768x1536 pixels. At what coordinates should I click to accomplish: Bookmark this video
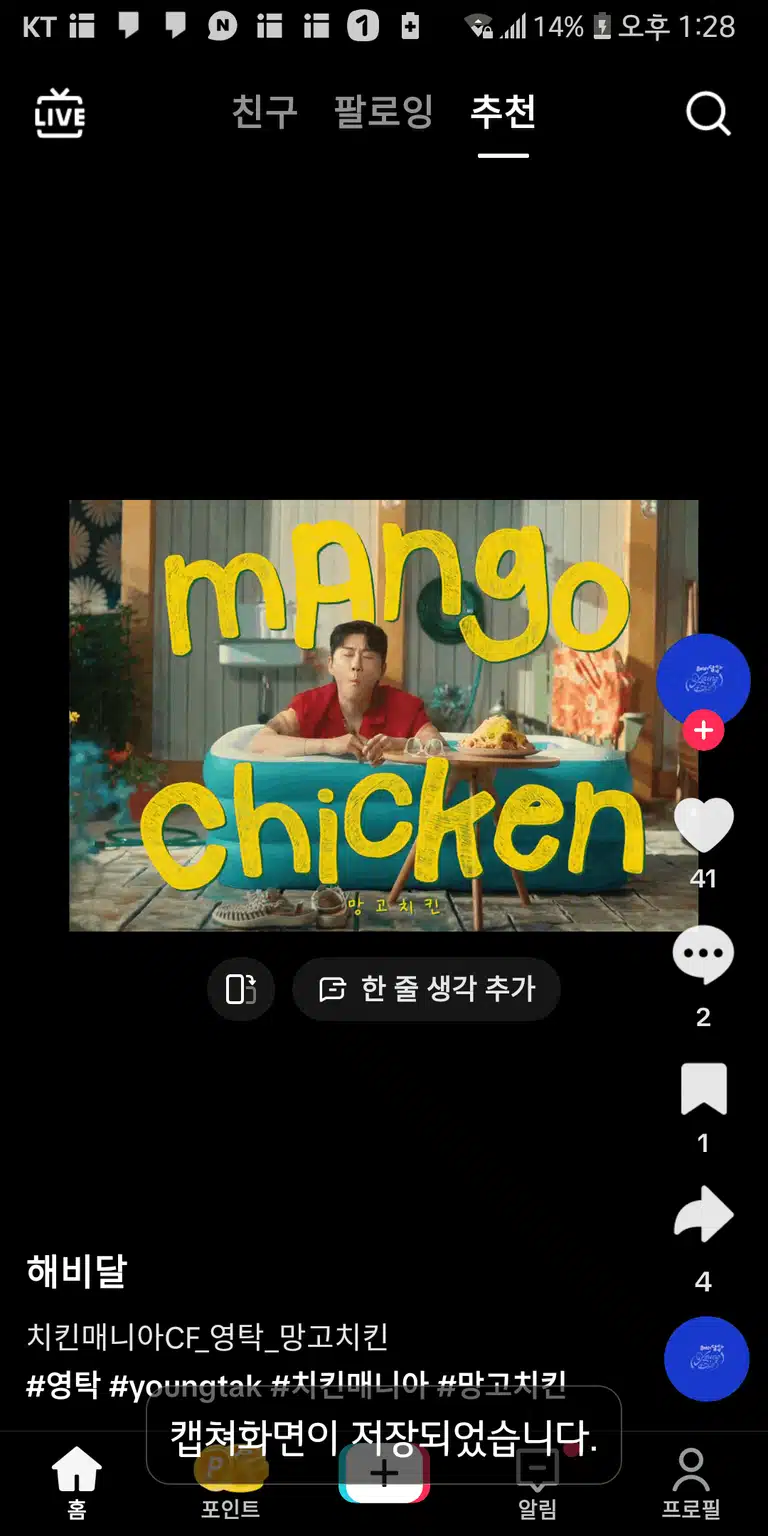pos(703,1088)
